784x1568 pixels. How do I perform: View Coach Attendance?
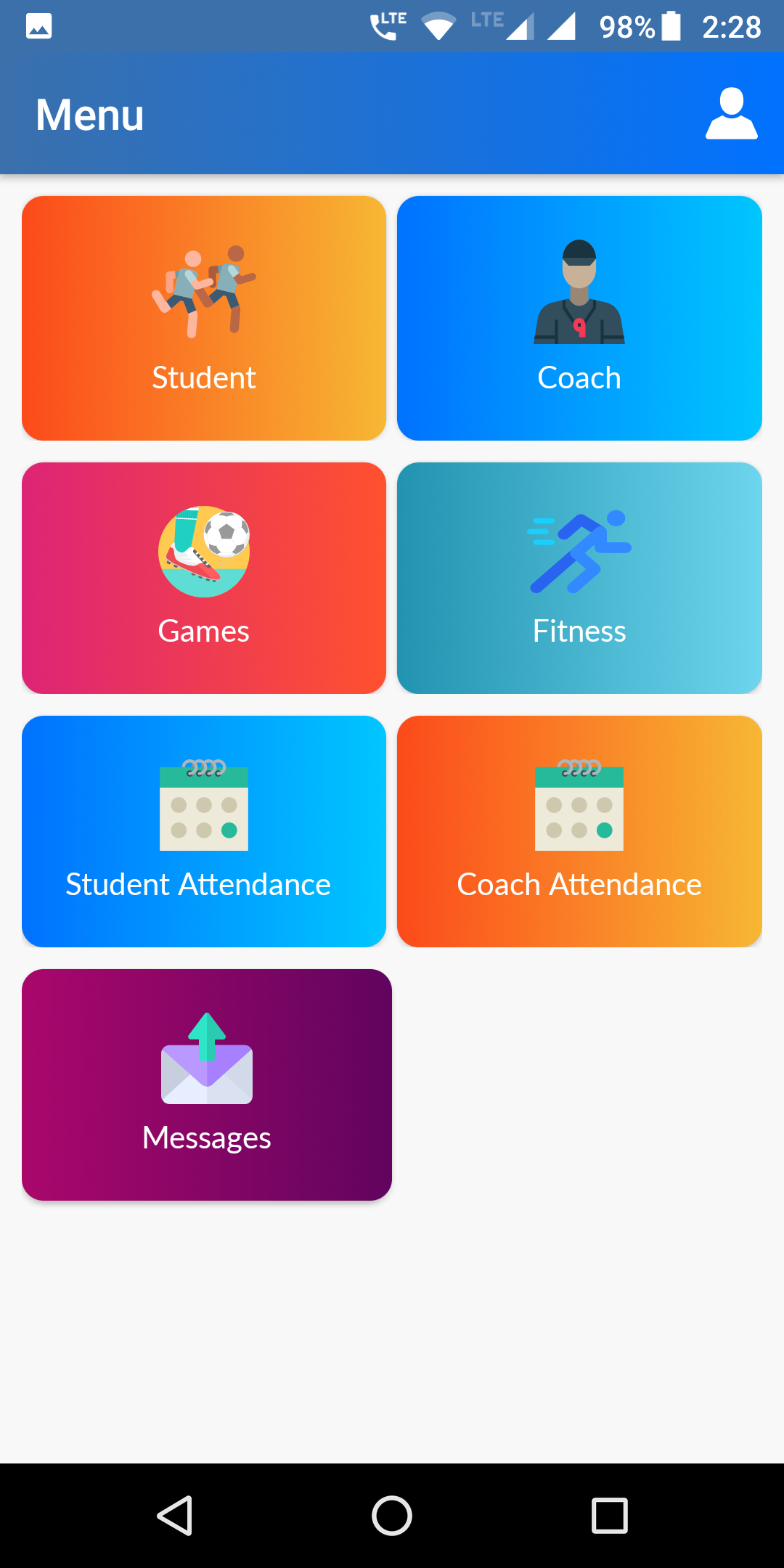579,831
